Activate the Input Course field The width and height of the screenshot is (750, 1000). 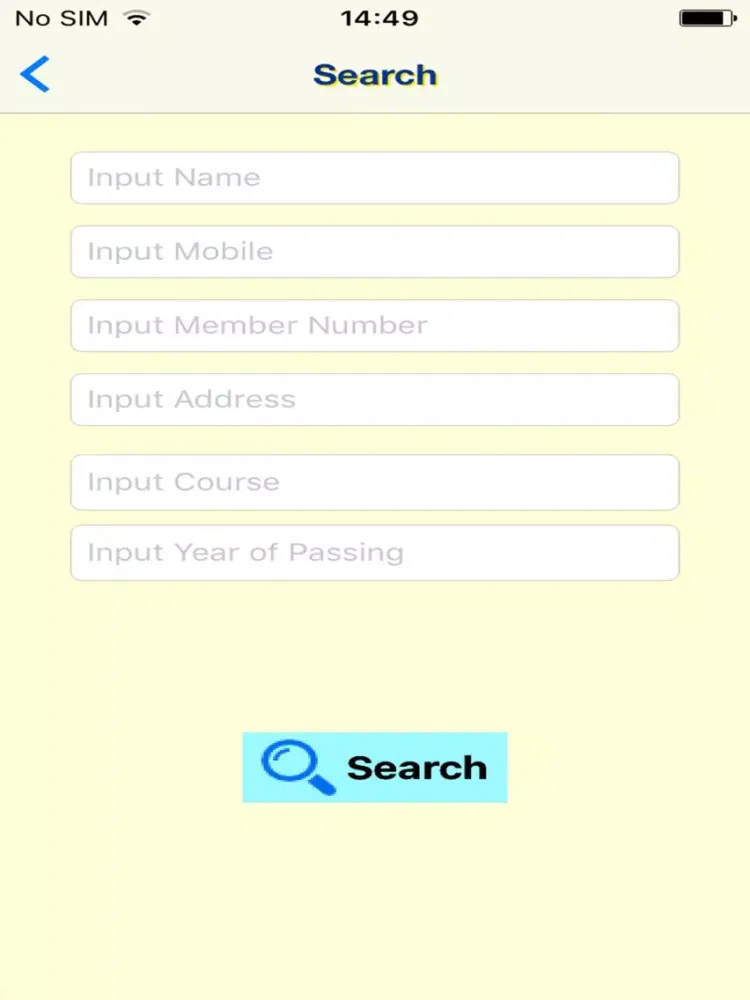coord(375,482)
